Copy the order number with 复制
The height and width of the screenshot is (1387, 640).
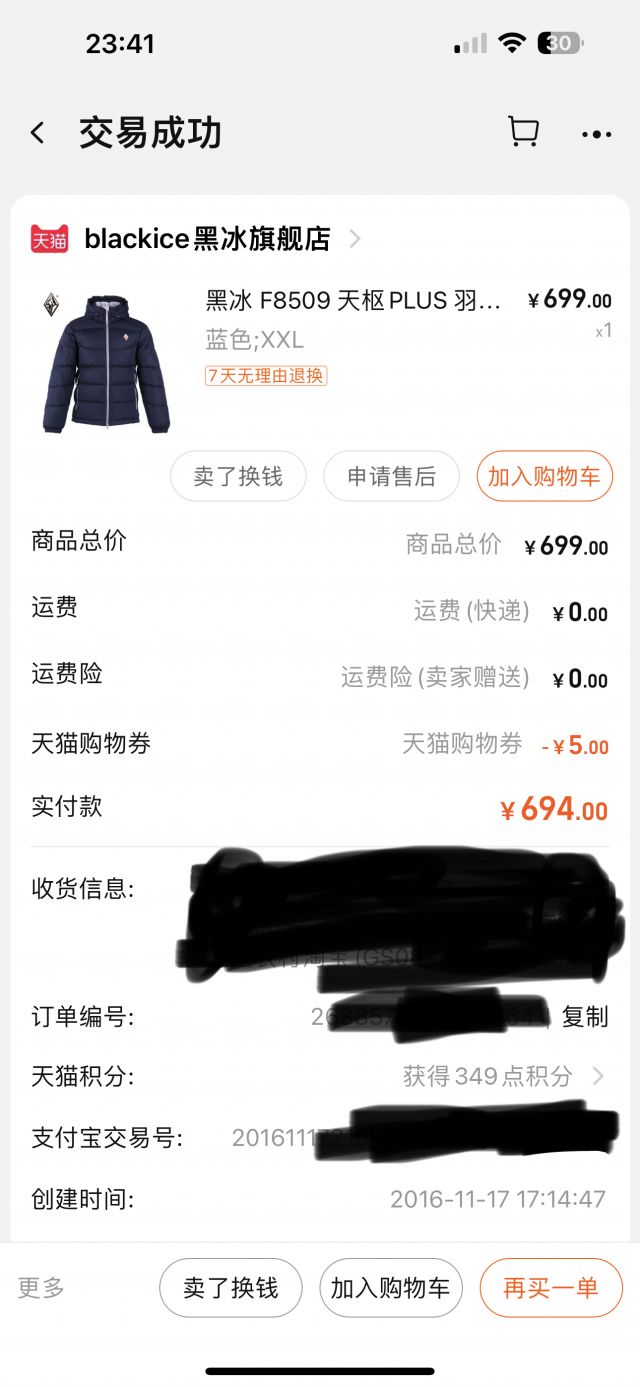tap(584, 1017)
